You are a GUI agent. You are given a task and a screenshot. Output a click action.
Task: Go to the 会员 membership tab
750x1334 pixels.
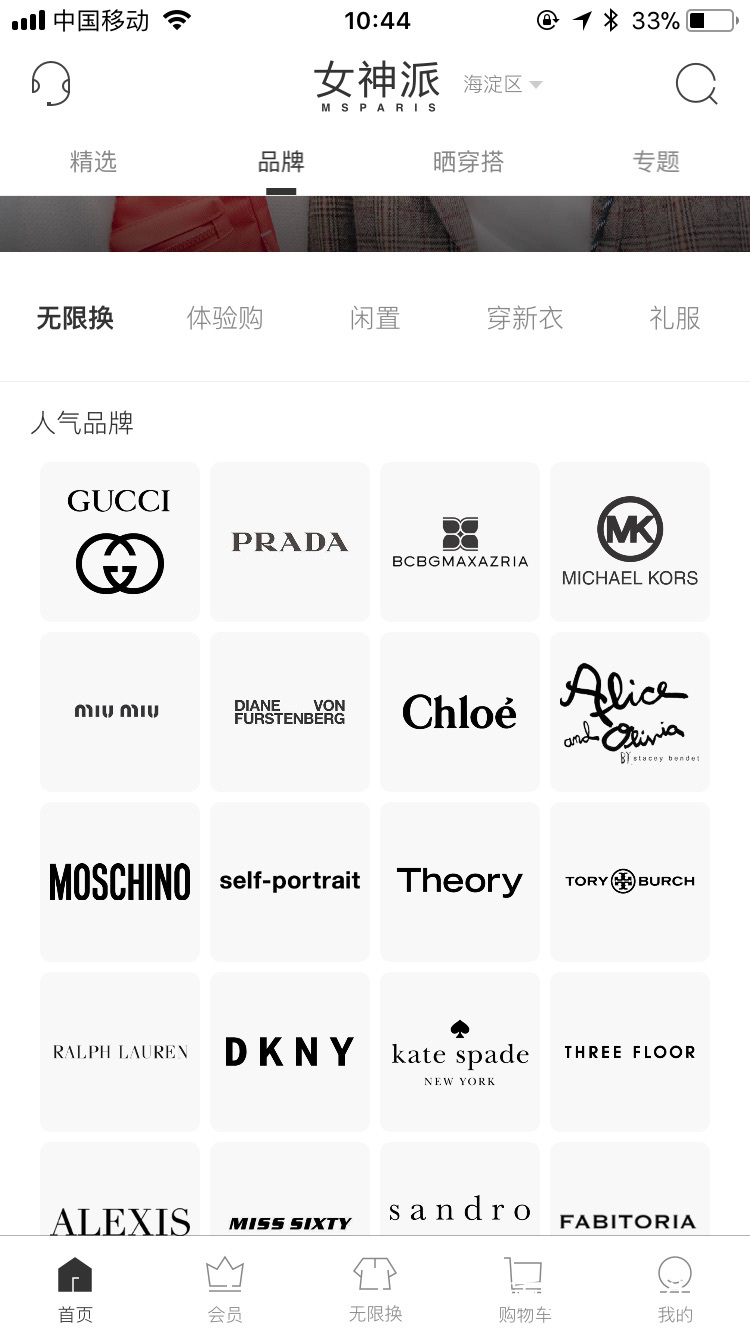225,1290
